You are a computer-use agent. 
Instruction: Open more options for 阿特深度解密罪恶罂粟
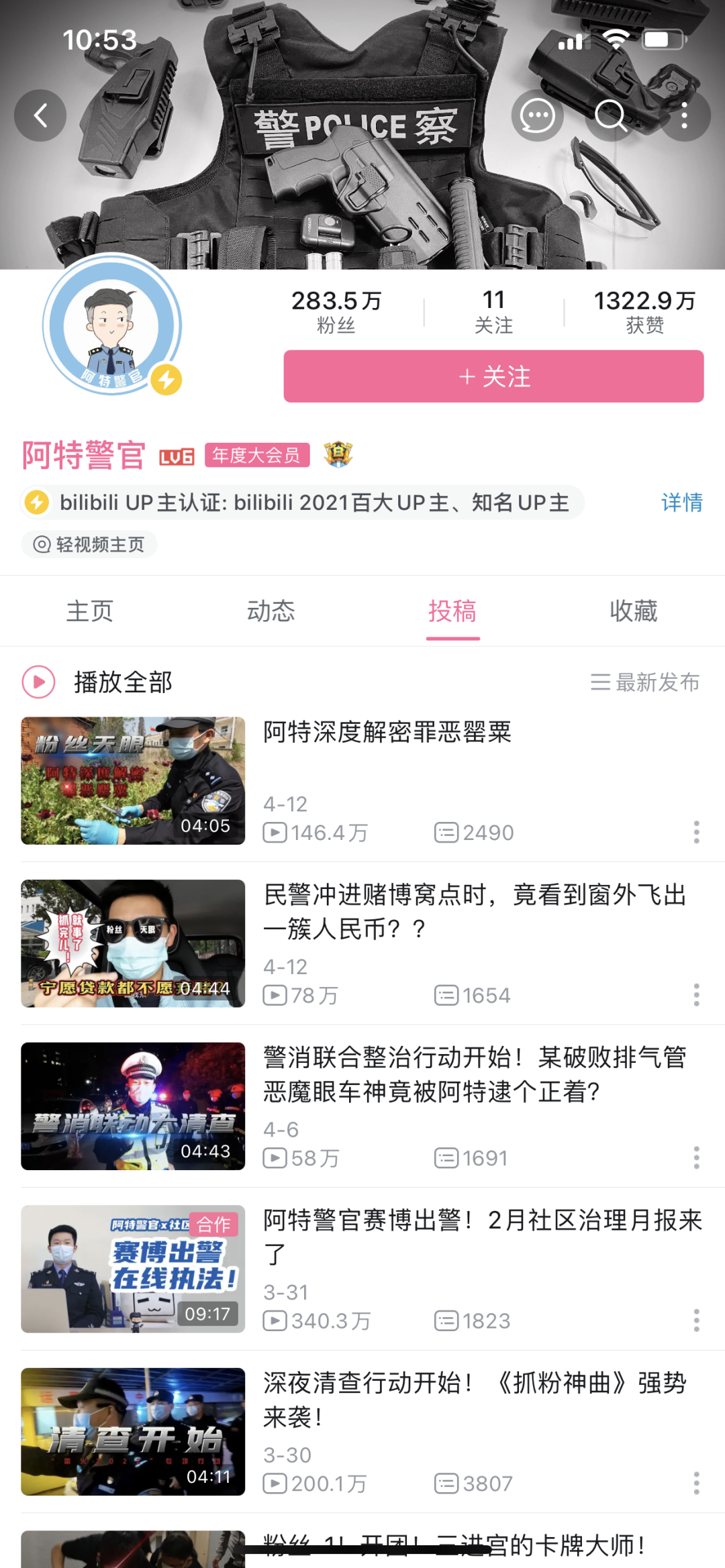pyautogui.click(x=696, y=832)
